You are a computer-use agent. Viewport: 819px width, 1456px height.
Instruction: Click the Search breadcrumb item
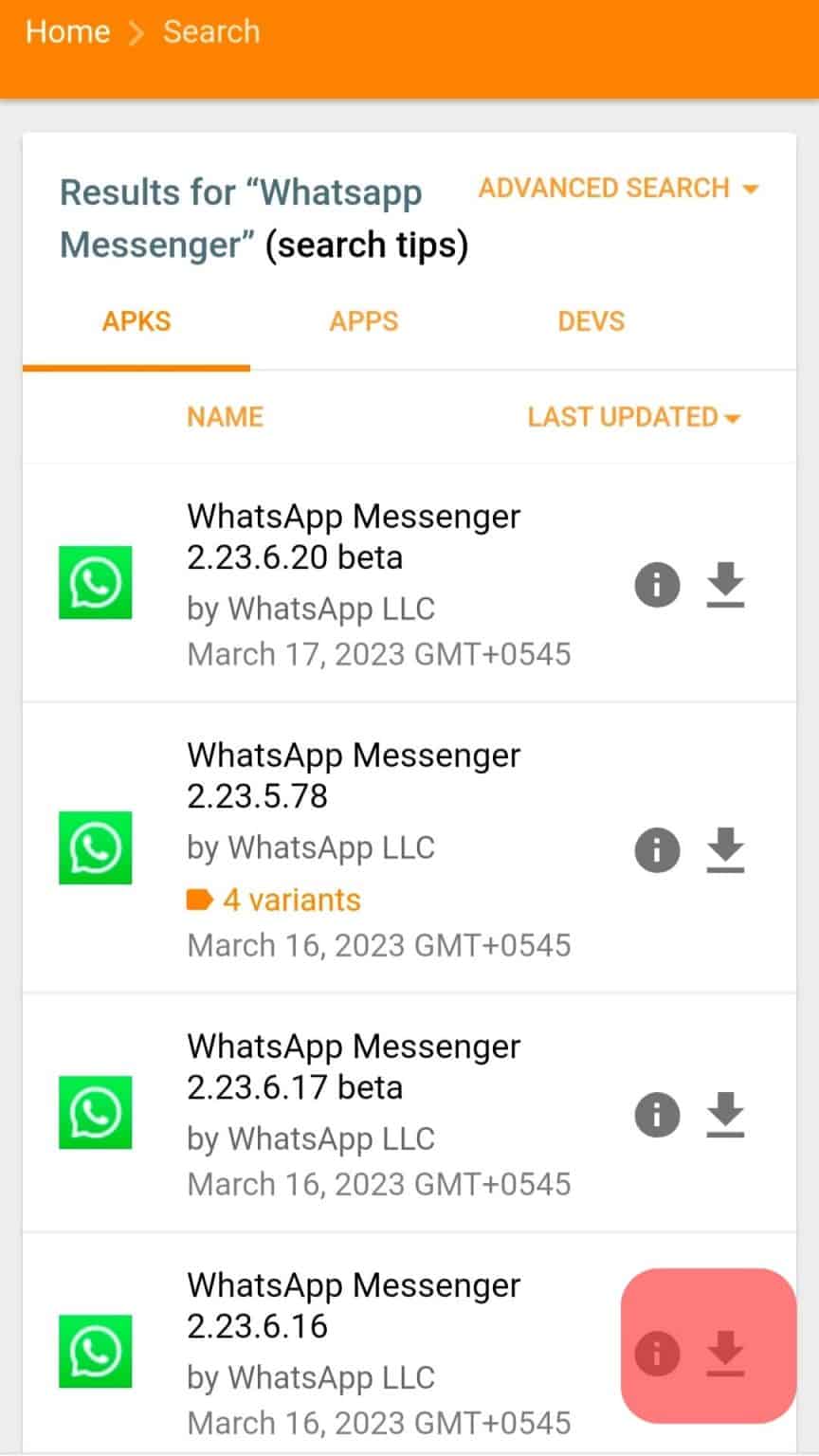coord(211,31)
